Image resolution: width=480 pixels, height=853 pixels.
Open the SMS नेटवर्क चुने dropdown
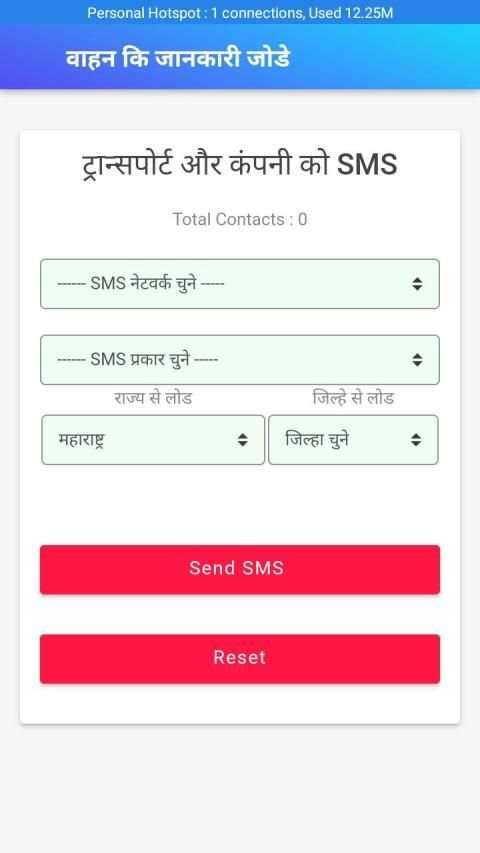239,283
